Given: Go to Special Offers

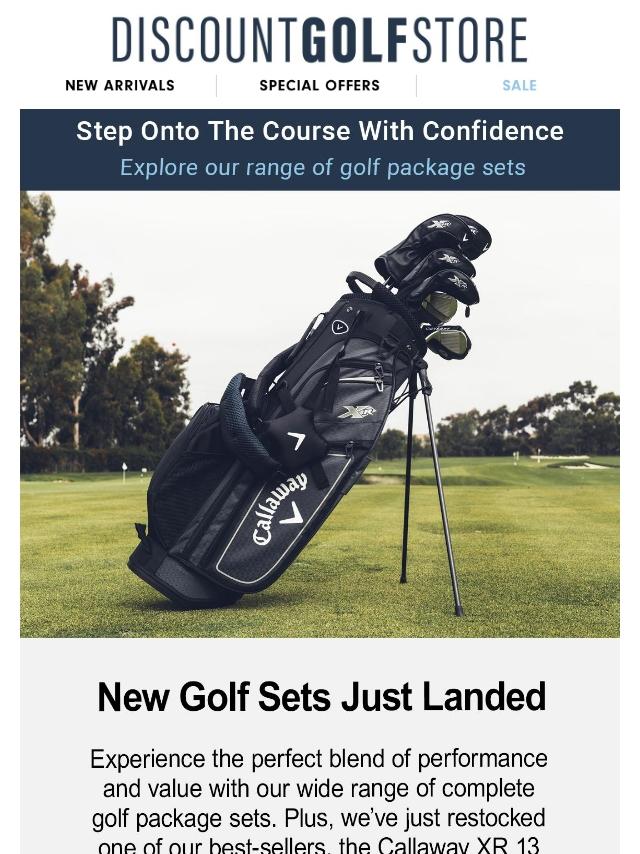Looking at the screenshot, I should coord(319,86).
